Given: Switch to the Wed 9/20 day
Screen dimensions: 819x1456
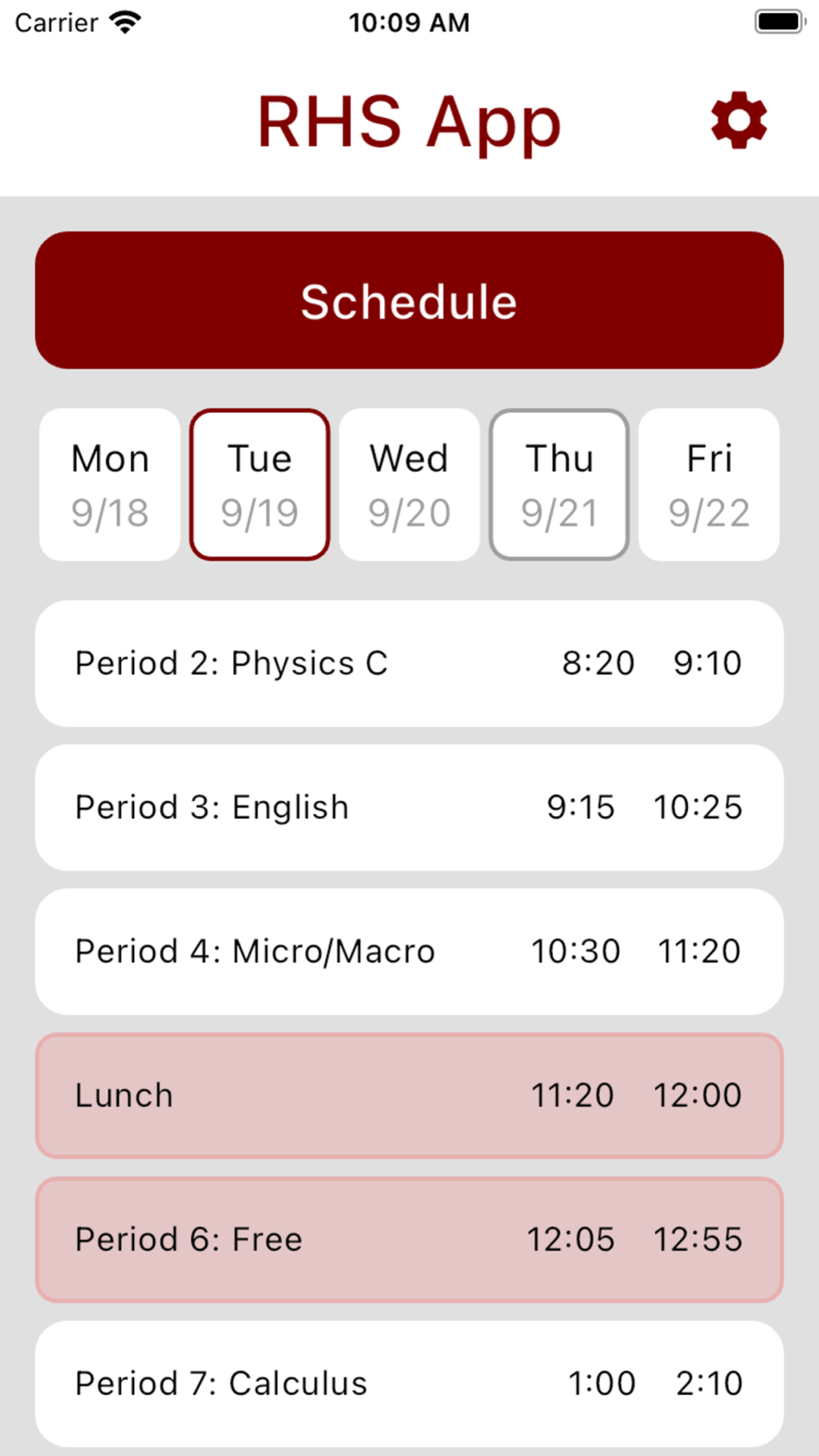Looking at the screenshot, I should click(x=409, y=483).
